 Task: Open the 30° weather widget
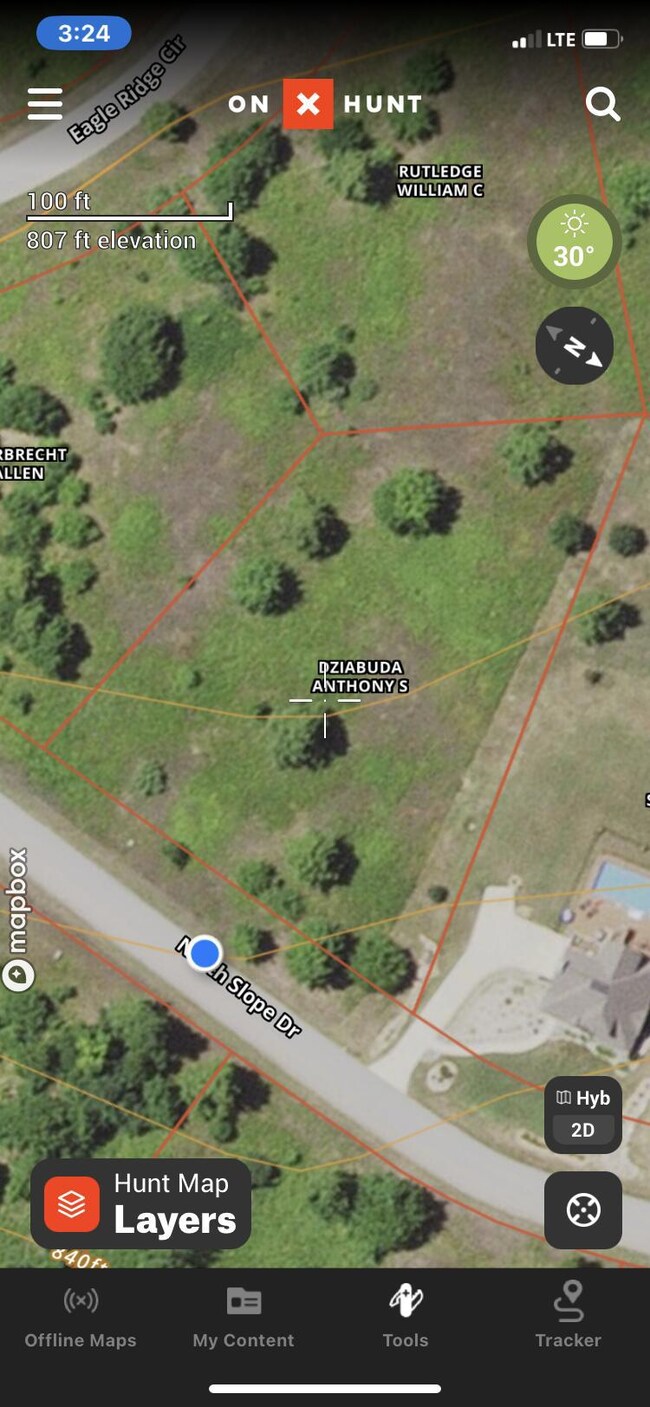(x=574, y=242)
